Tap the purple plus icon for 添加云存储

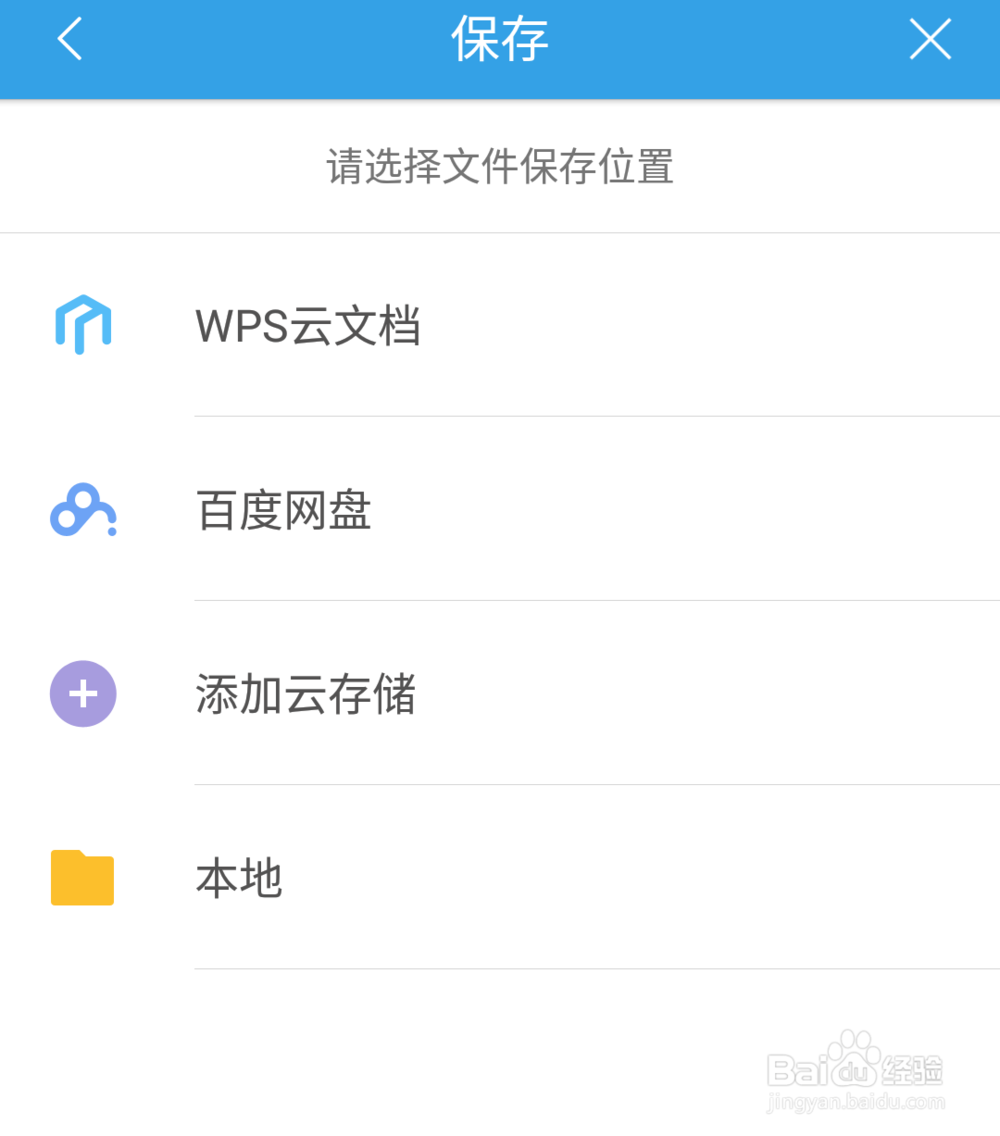click(x=82, y=693)
